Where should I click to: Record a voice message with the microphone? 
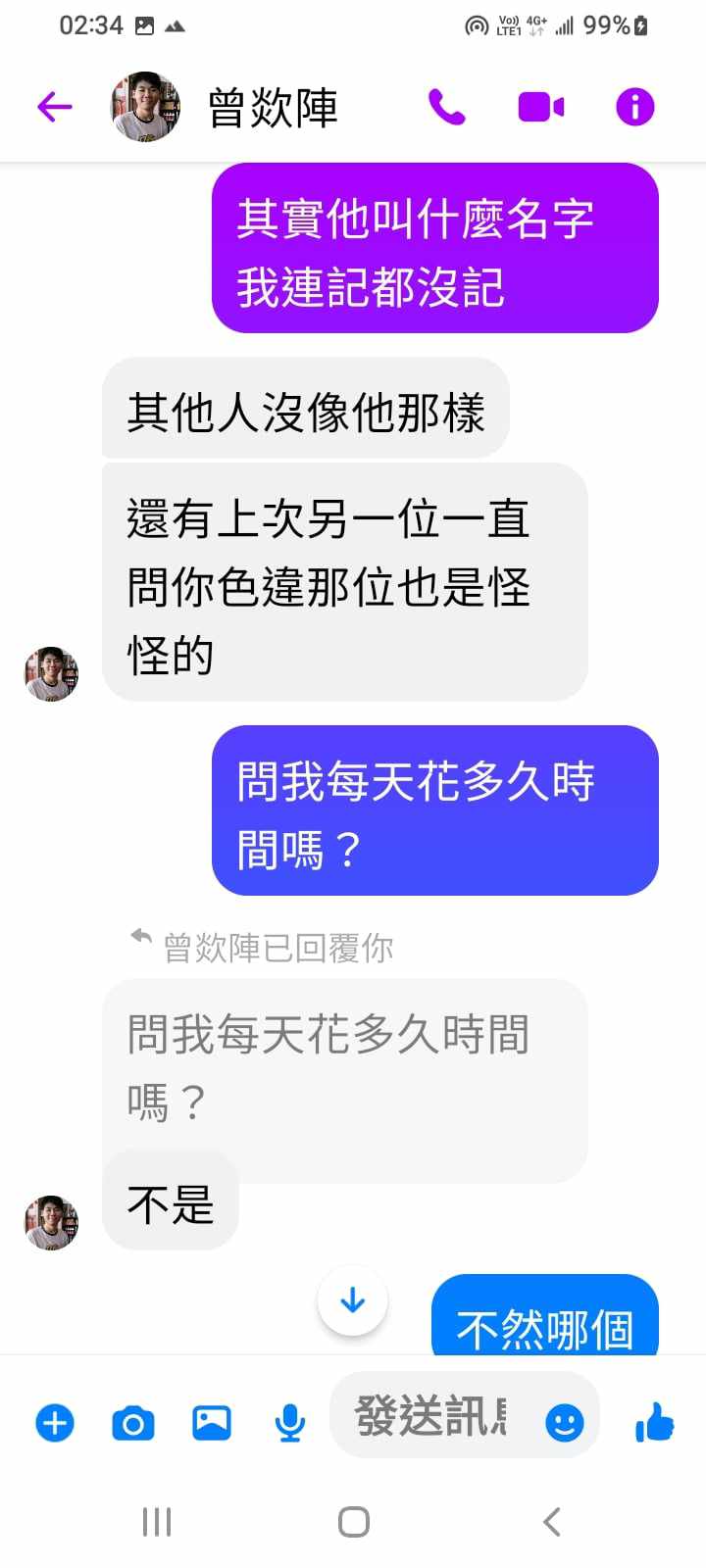tap(289, 1422)
